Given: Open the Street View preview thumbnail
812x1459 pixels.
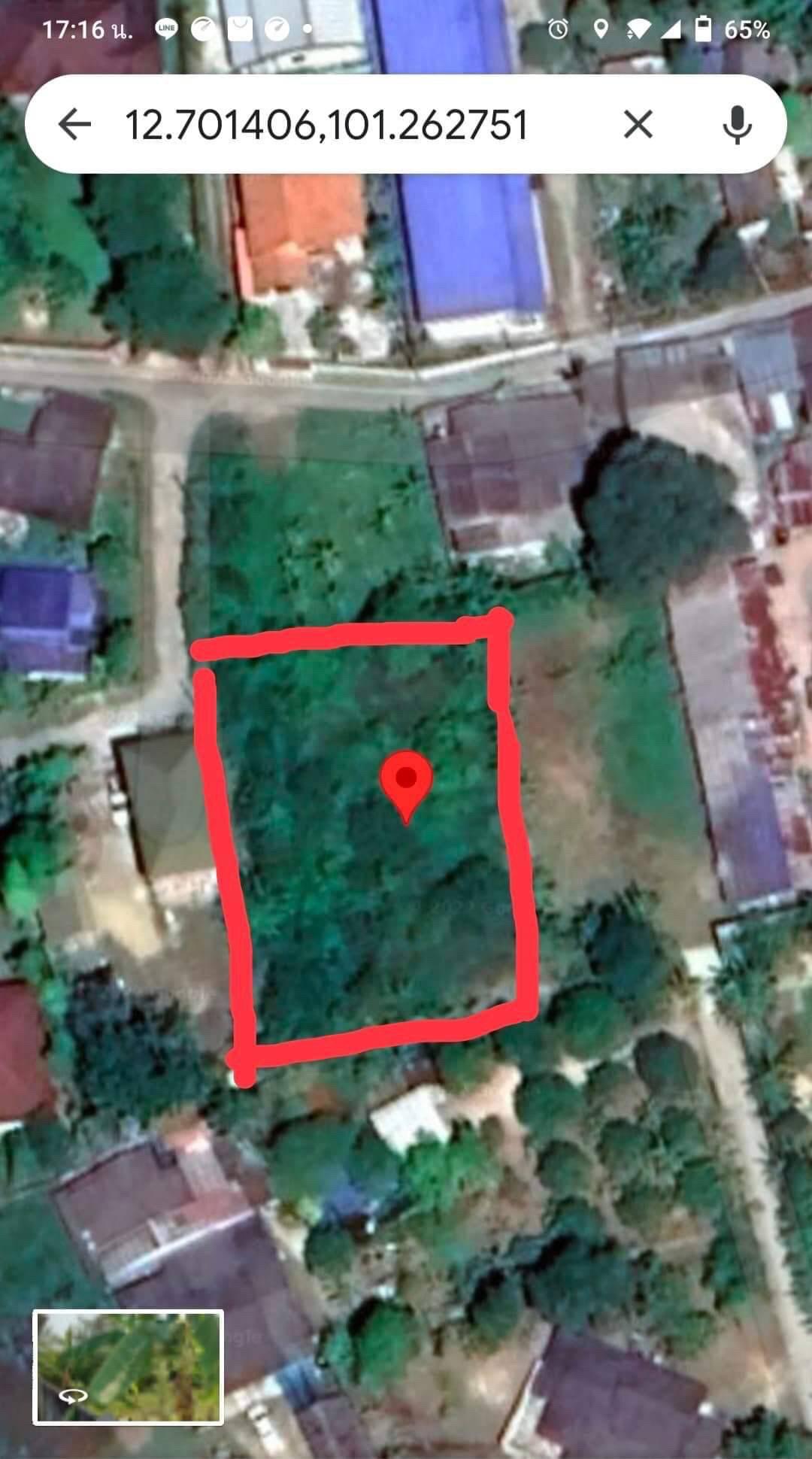Looking at the screenshot, I should pos(129,1366).
